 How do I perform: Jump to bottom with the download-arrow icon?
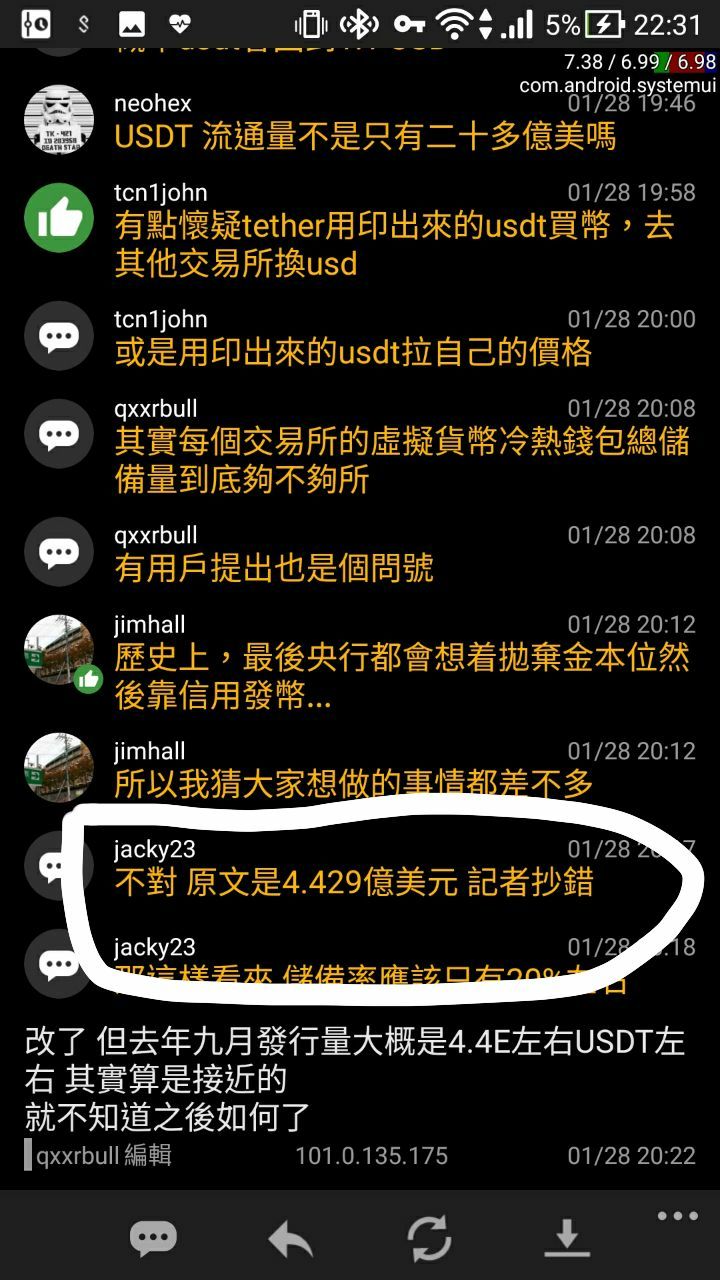point(567,1238)
